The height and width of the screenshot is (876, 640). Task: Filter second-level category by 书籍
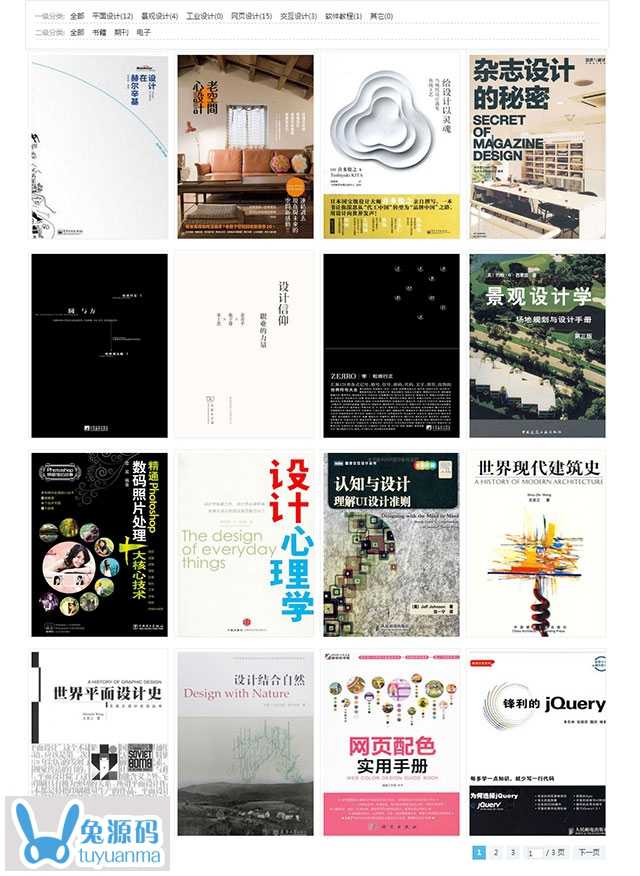pyautogui.click(x=99, y=33)
